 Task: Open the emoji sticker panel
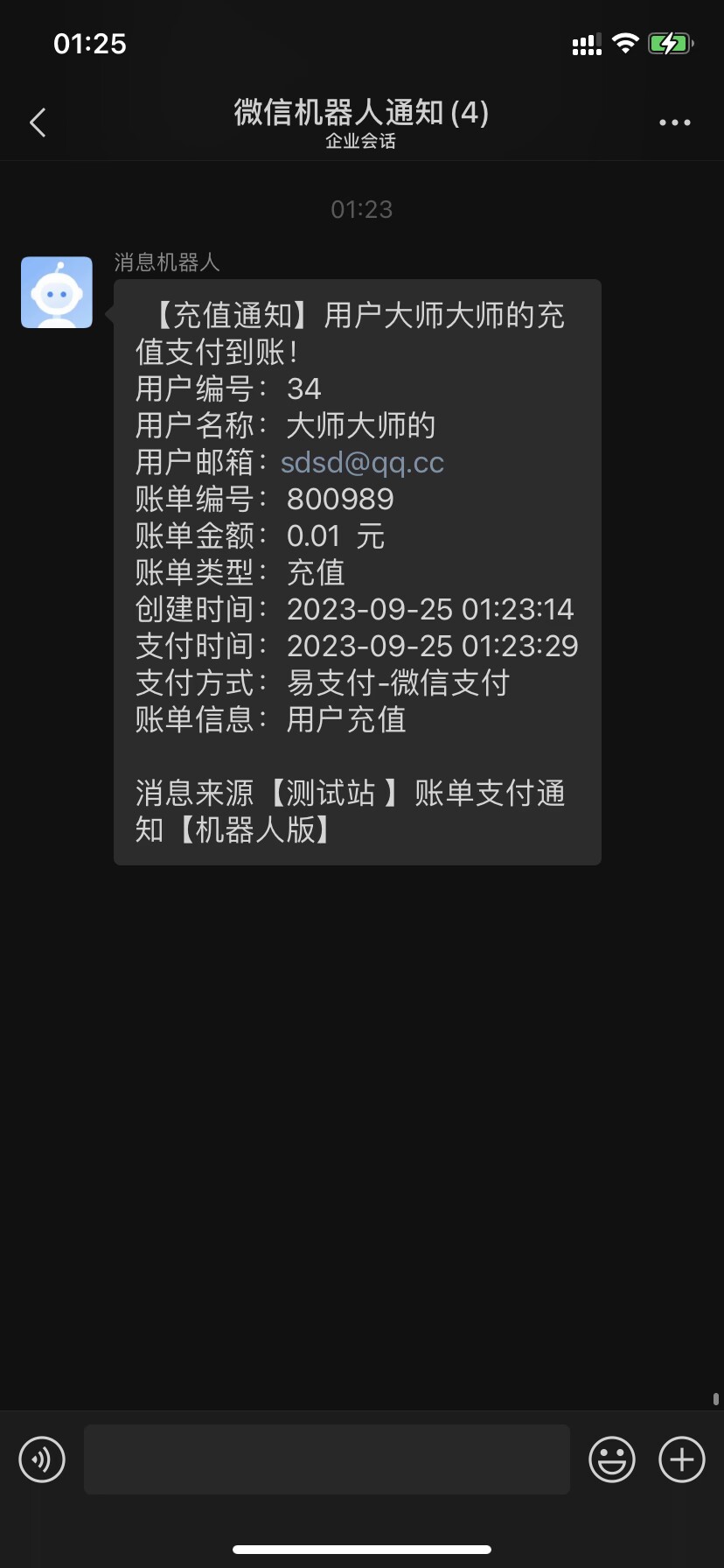coord(612,1459)
